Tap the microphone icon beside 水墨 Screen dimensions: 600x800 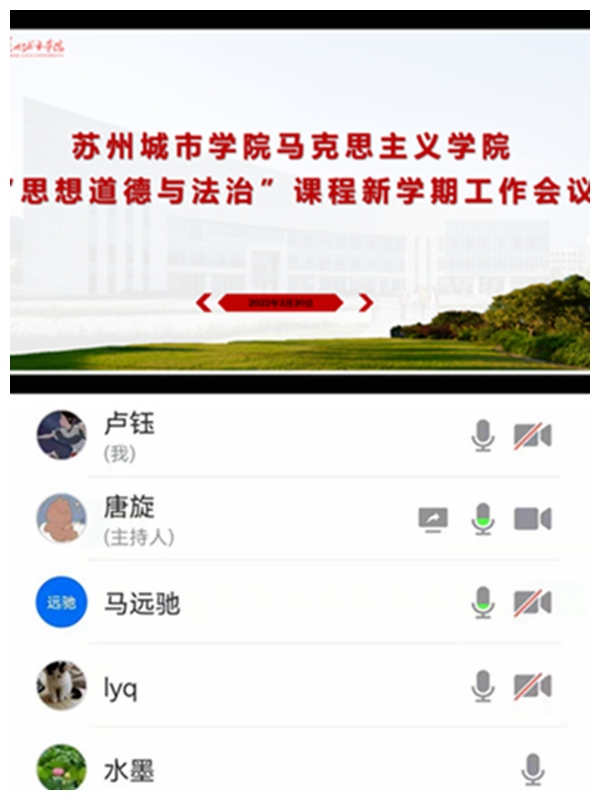533,770
